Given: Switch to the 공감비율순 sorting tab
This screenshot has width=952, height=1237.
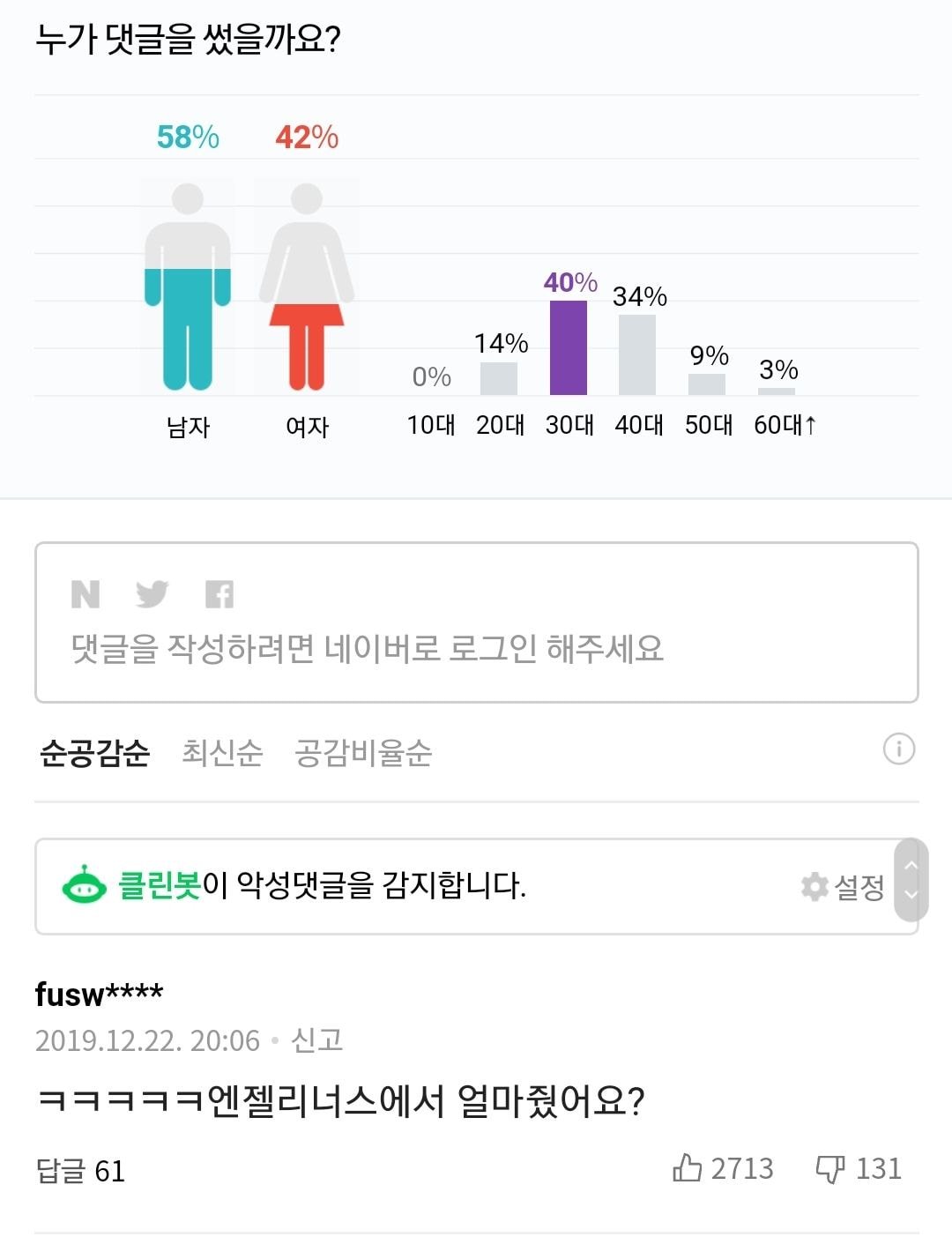Looking at the screenshot, I should [362, 753].
